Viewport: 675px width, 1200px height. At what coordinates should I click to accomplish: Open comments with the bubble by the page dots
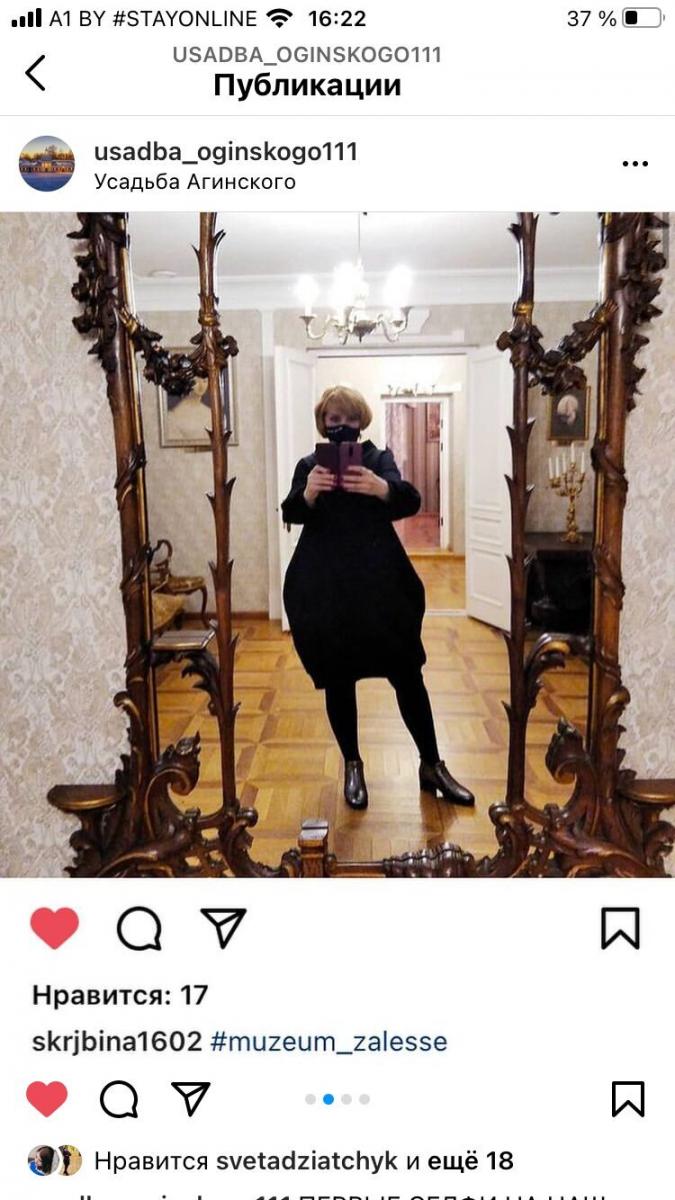[x=119, y=1099]
